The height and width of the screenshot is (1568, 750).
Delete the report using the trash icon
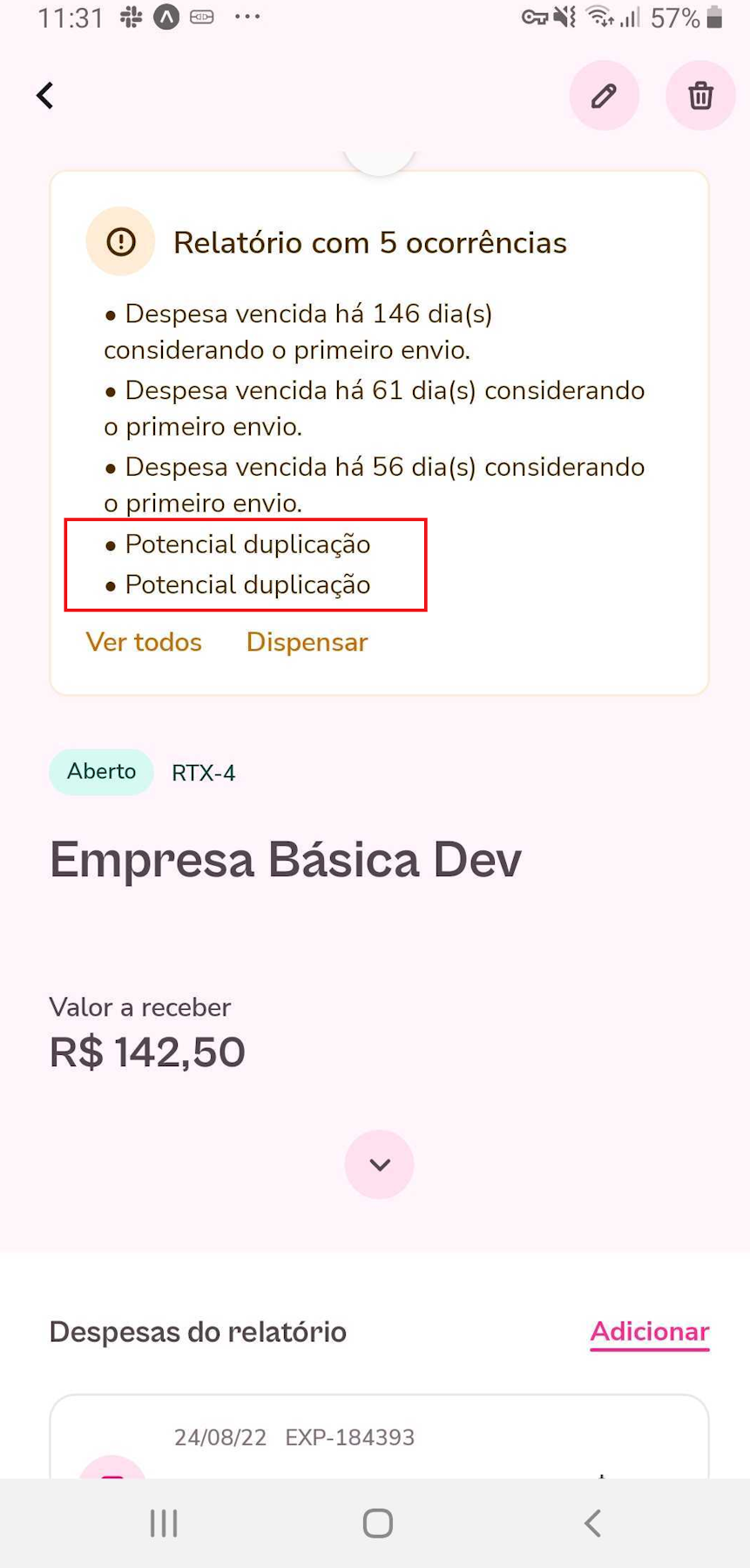[x=699, y=95]
